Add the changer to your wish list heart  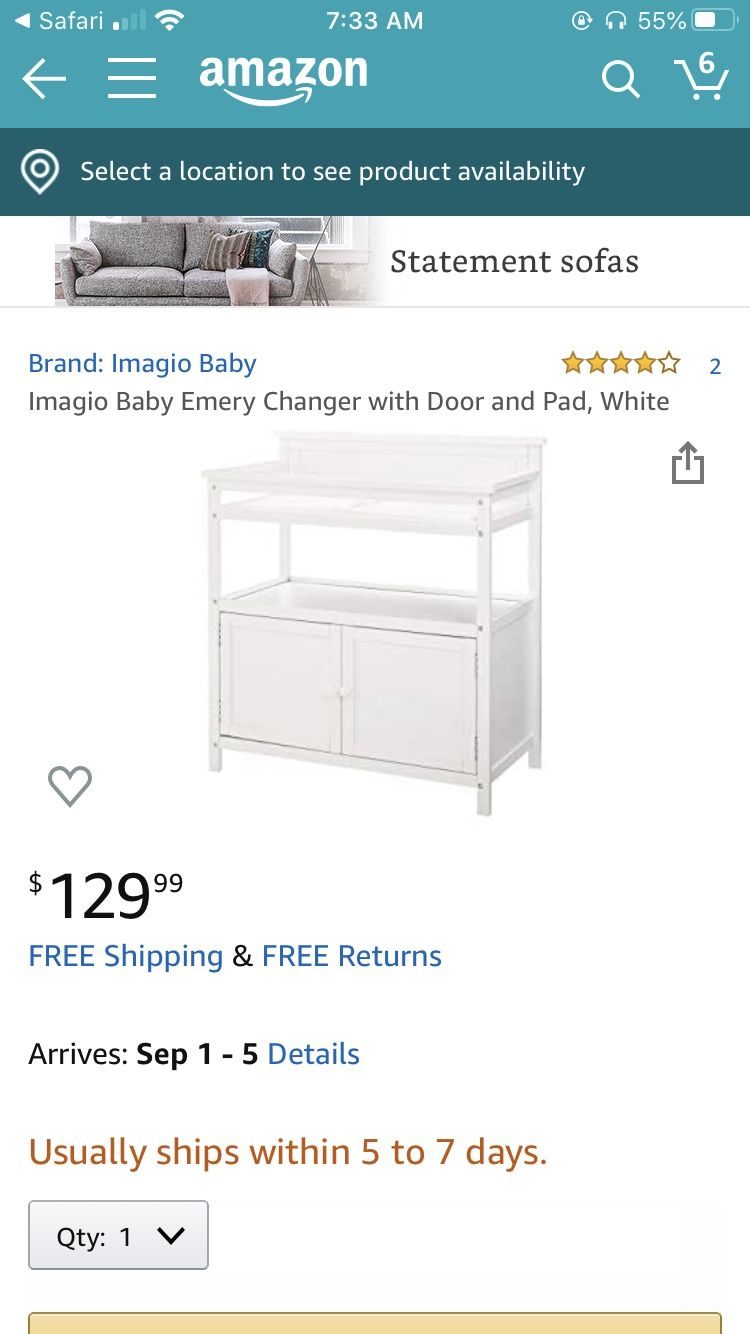click(x=69, y=786)
